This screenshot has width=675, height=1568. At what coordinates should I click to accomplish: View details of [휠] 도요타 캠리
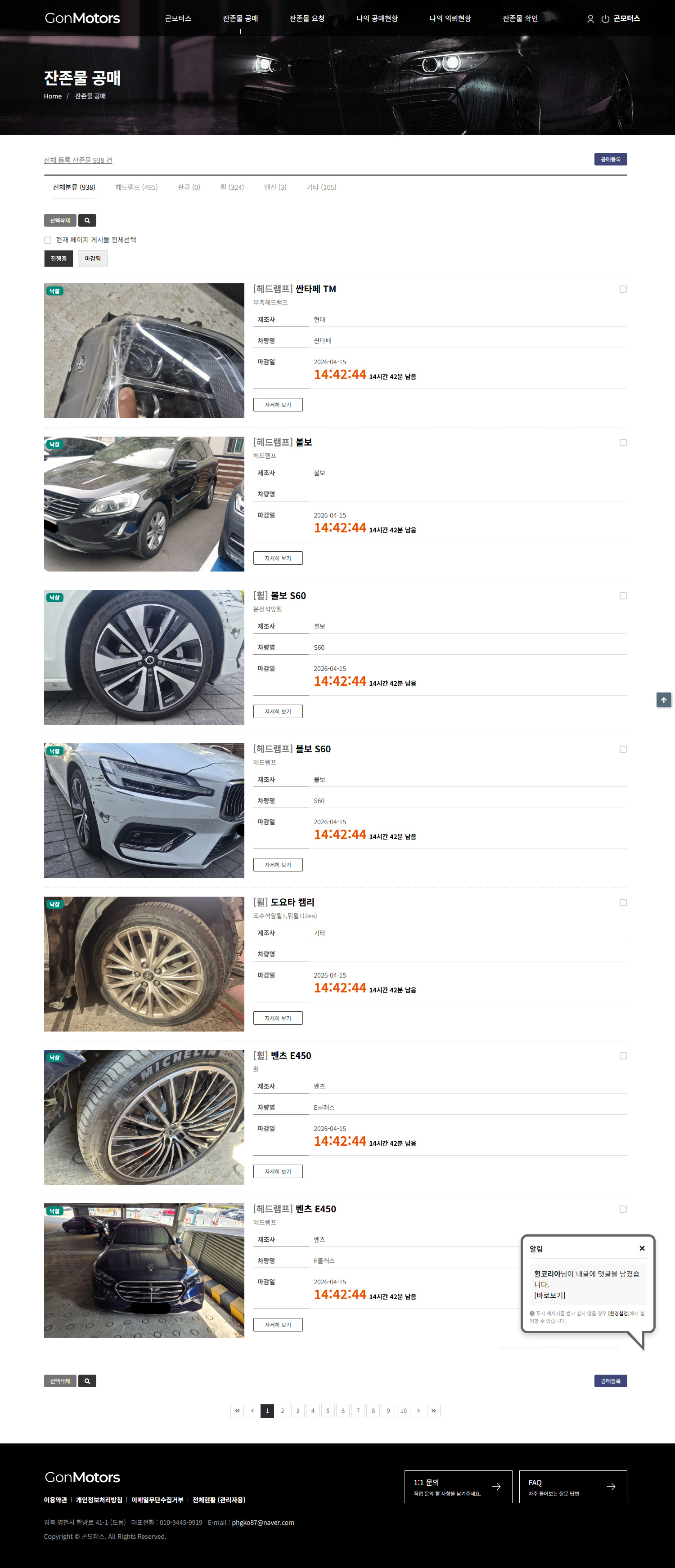tap(278, 1019)
